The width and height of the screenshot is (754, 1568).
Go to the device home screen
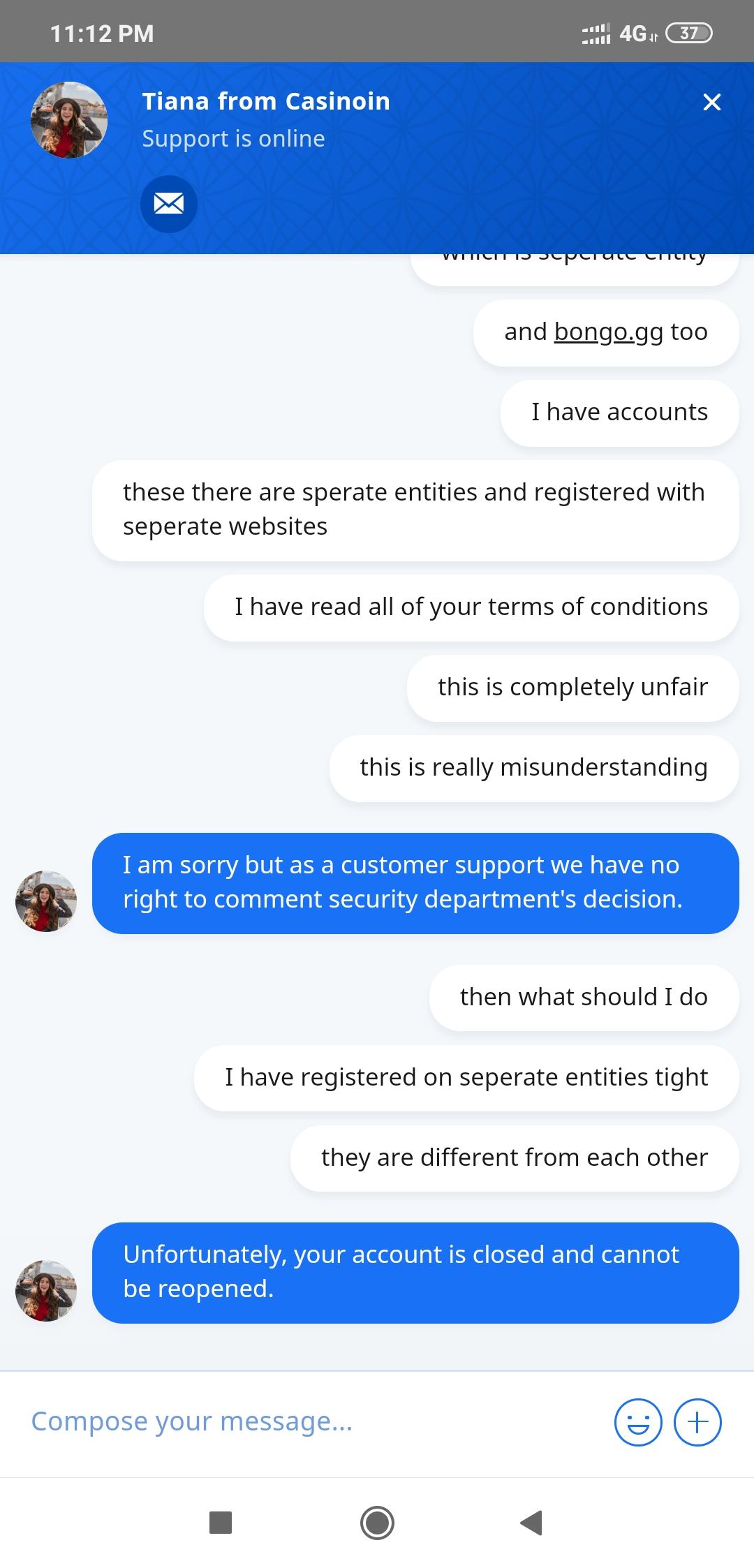tap(377, 1522)
